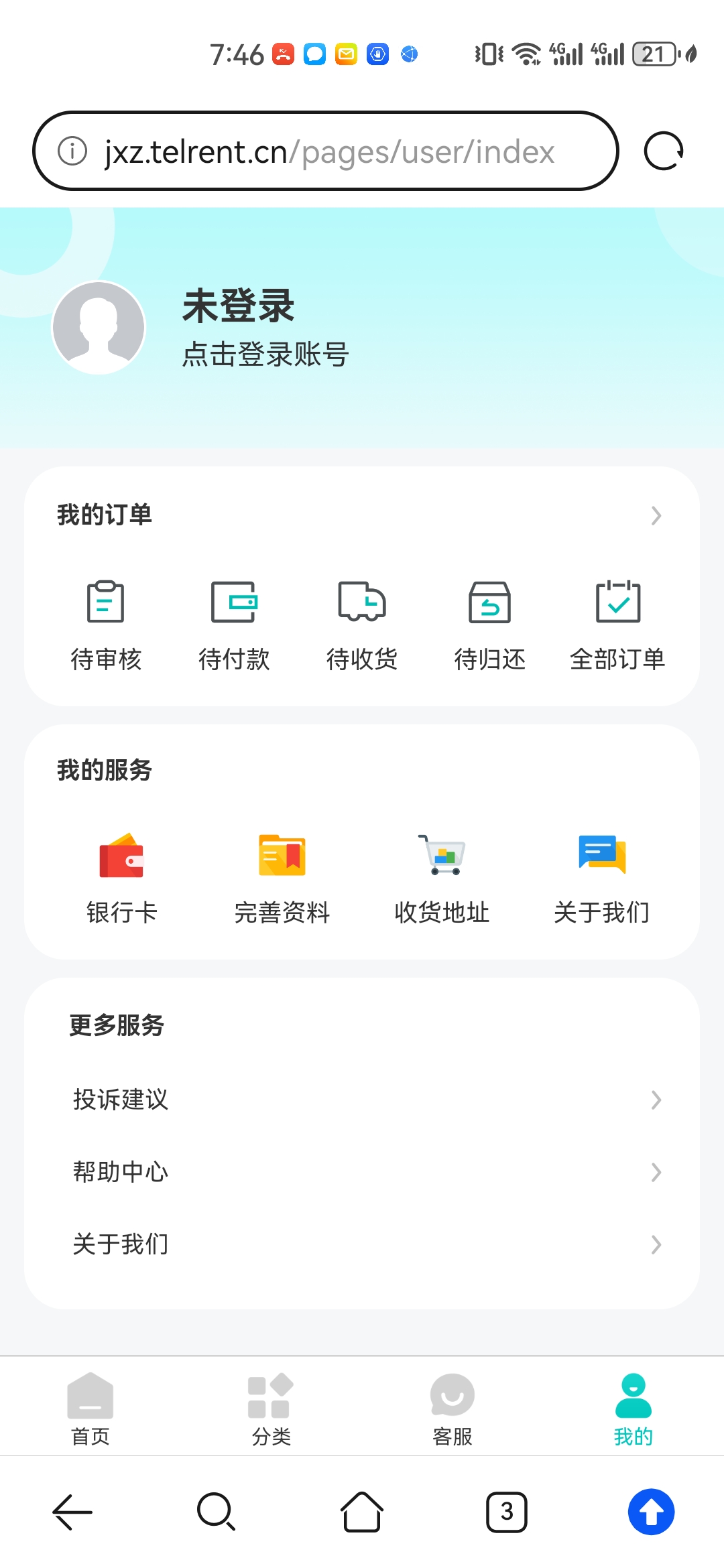724x1568 pixels.
Task: Tap the jxz.telrent.cn address bar
Action: [326, 151]
